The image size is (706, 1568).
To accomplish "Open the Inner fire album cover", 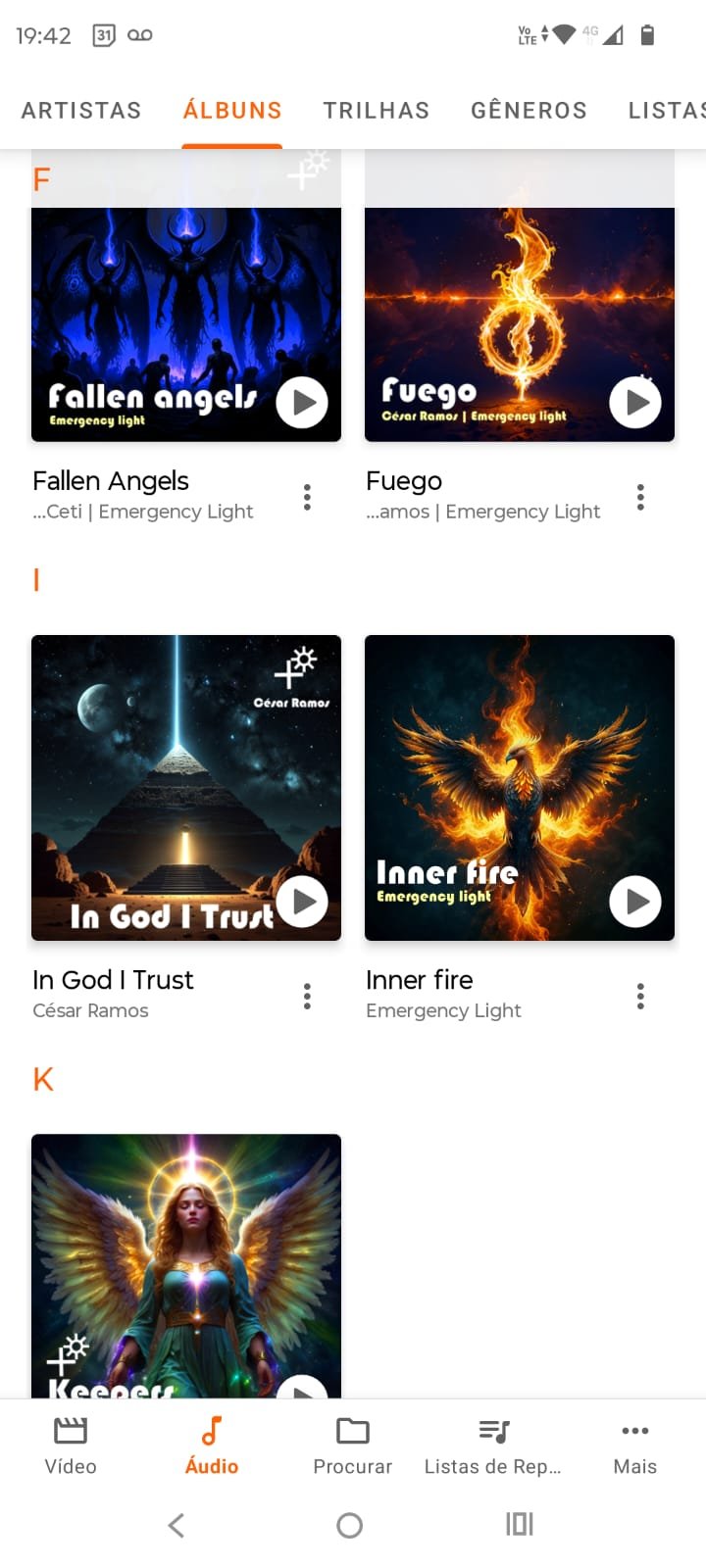I will click(520, 788).
